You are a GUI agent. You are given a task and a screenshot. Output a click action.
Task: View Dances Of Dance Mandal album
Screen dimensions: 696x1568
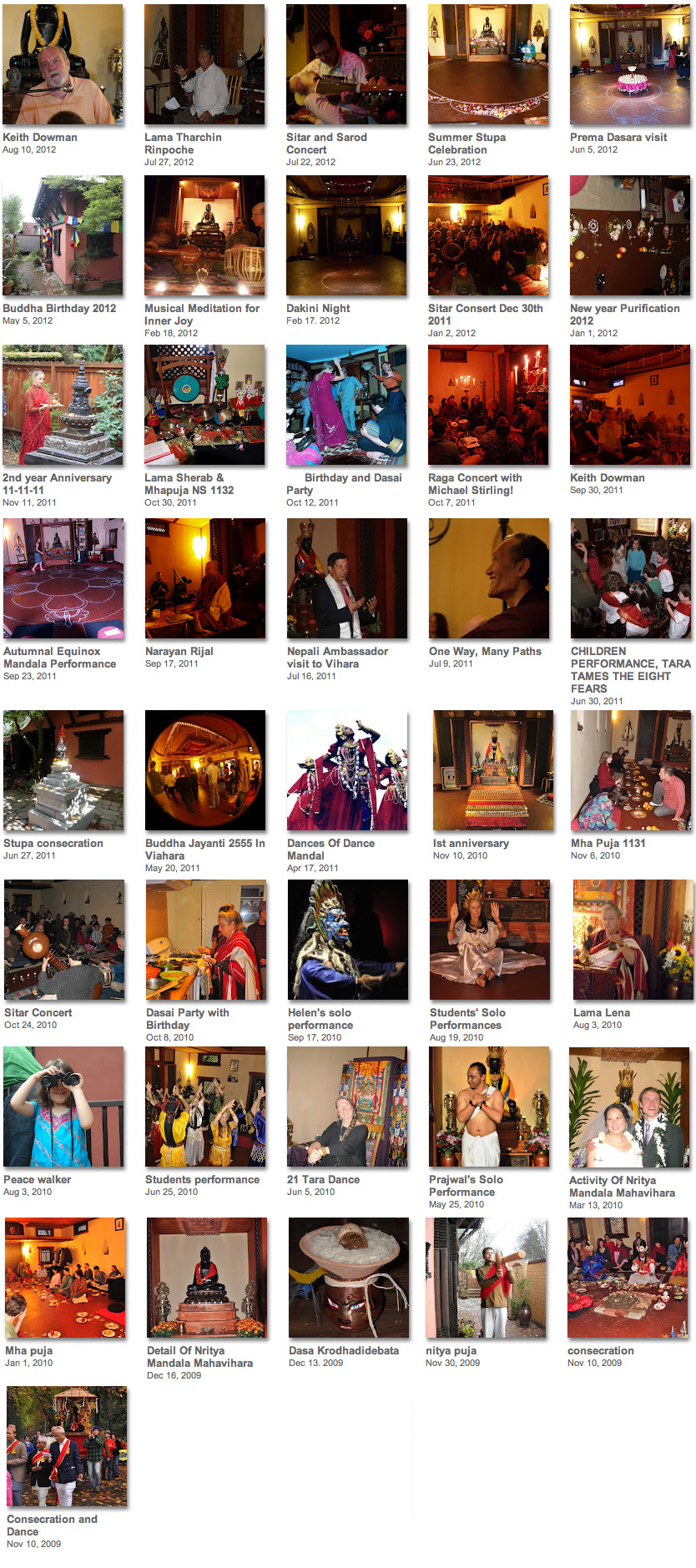click(347, 771)
